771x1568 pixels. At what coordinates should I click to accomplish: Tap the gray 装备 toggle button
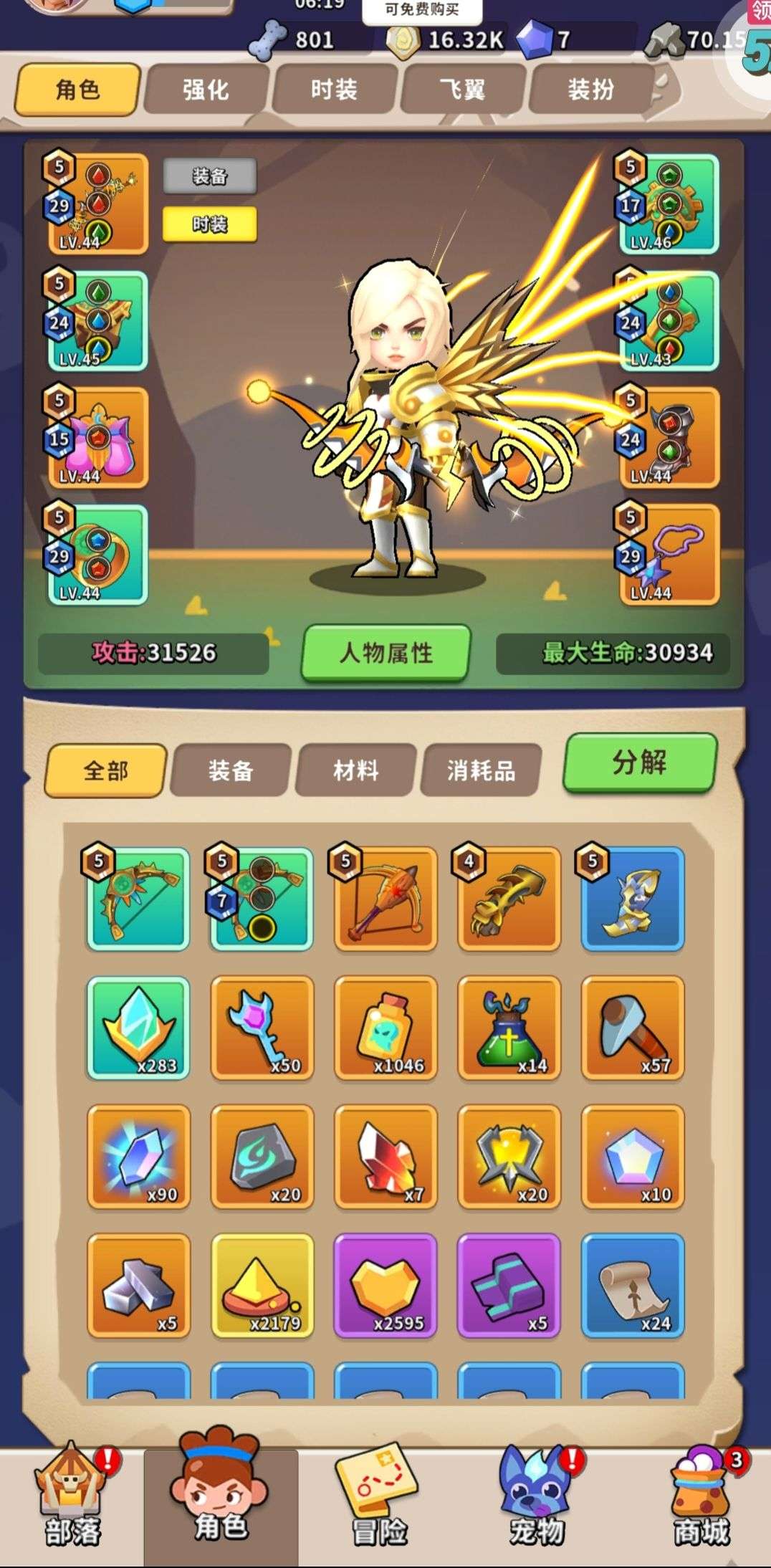(209, 176)
